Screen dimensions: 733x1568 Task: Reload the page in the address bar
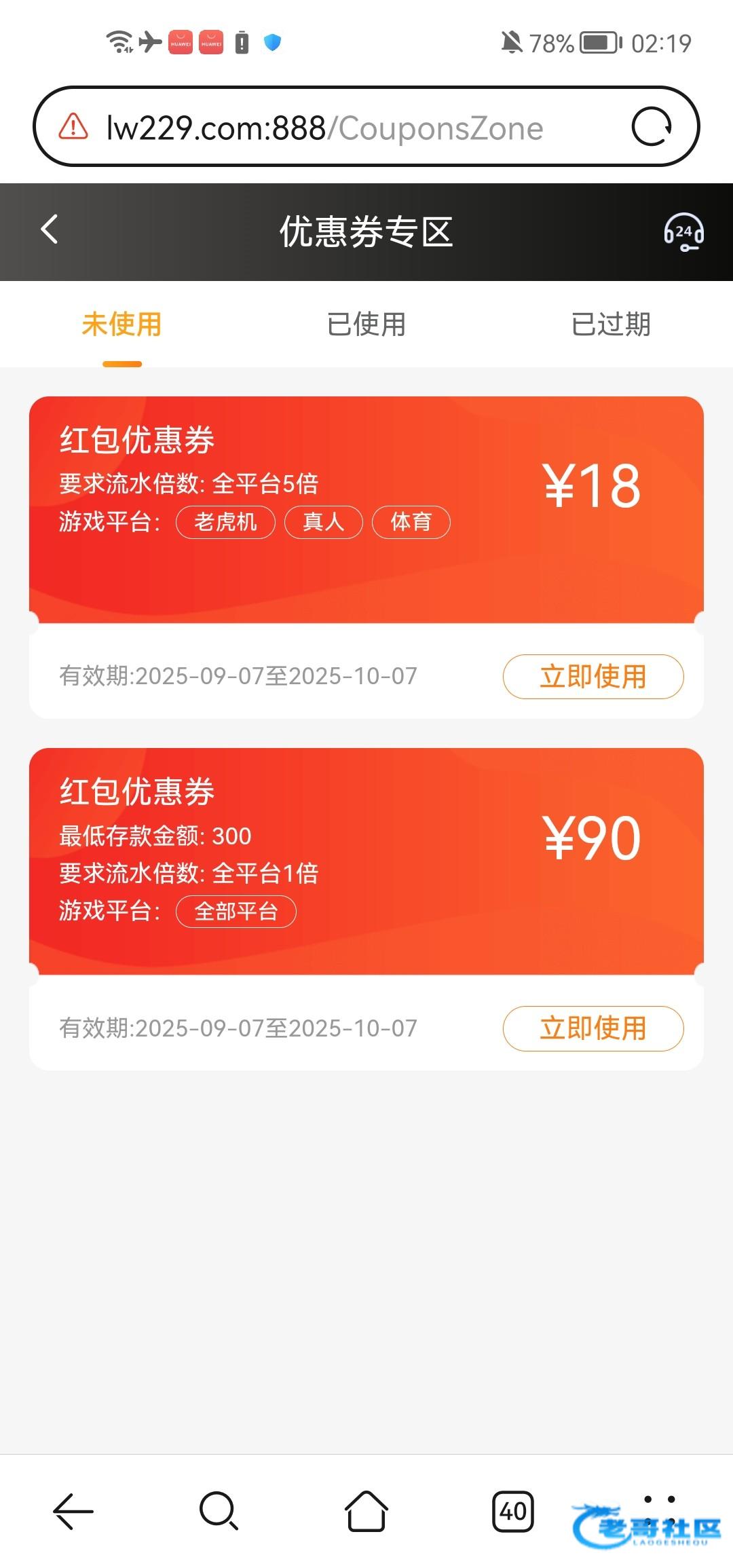(x=652, y=127)
